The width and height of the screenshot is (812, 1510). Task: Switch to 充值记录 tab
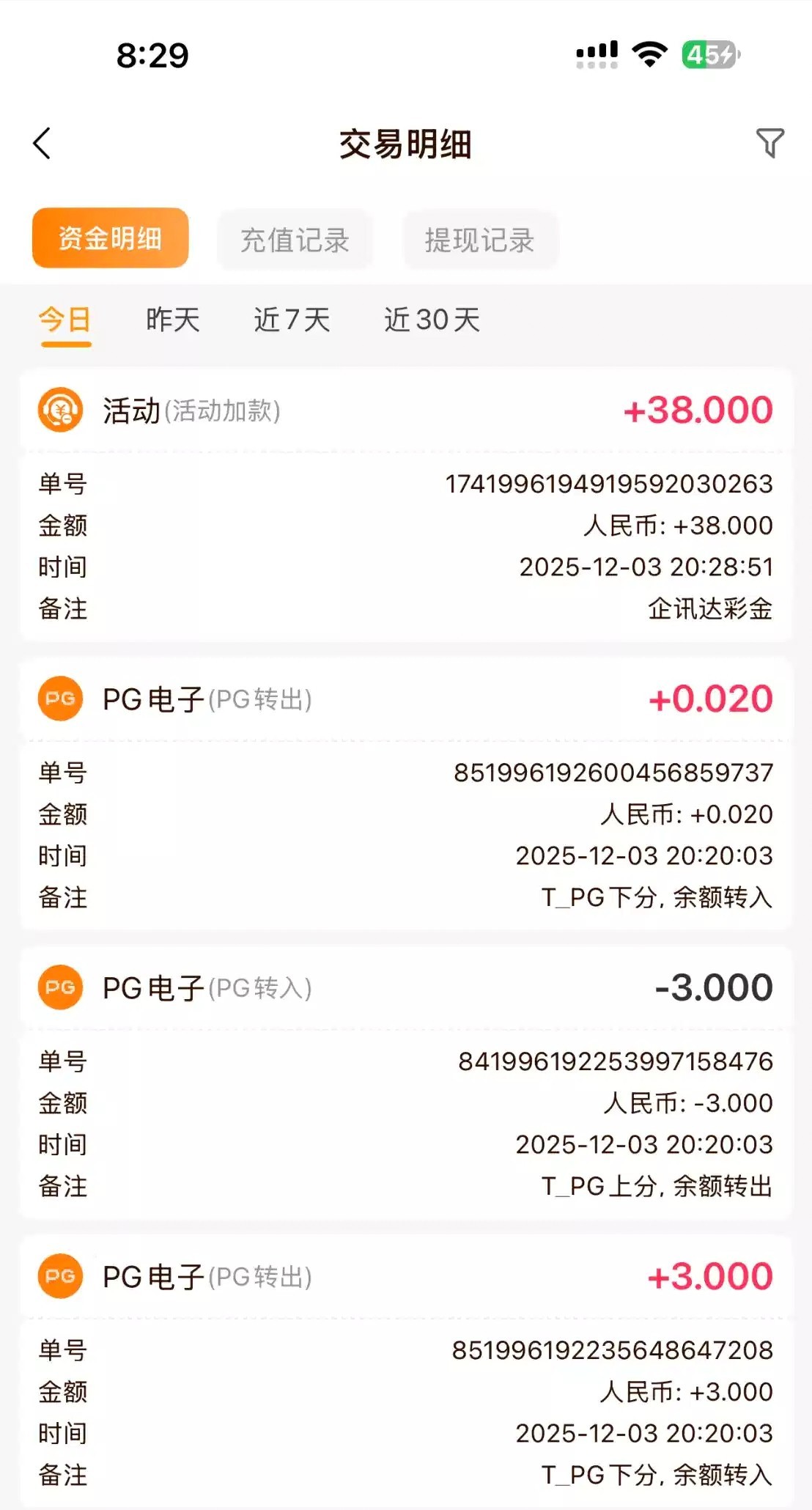point(295,240)
